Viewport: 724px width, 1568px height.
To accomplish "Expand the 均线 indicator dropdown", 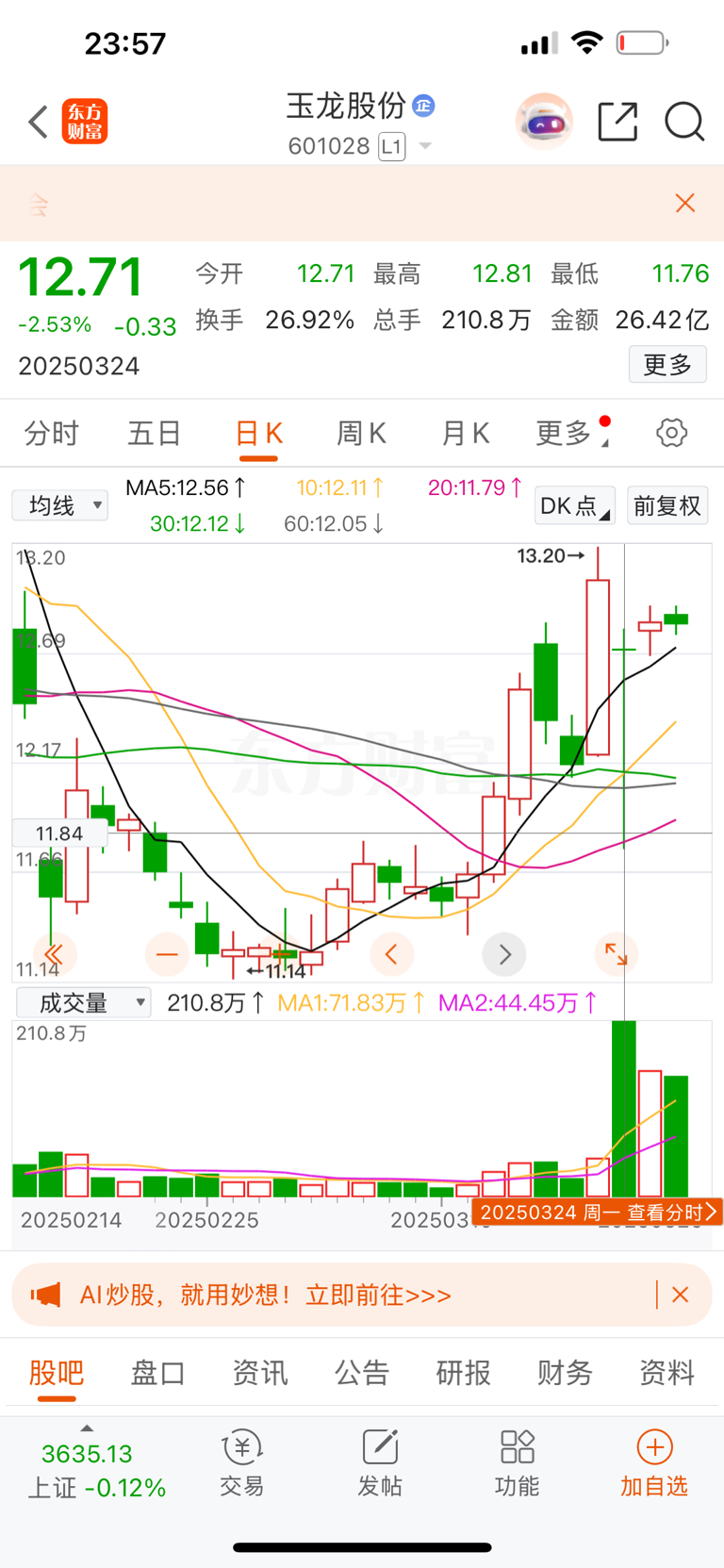I will pos(59,505).
